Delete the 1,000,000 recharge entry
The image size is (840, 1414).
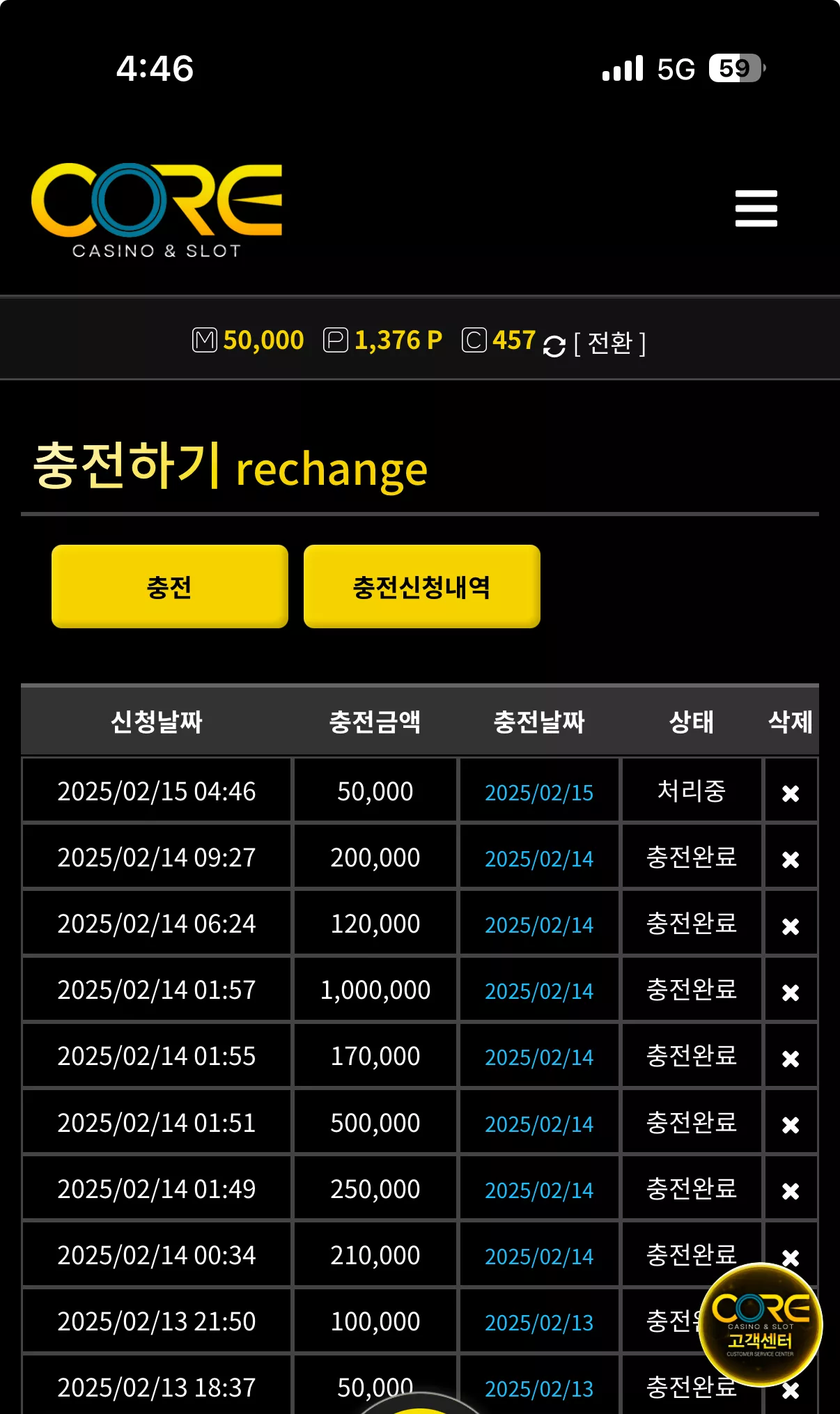[x=791, y=992]
